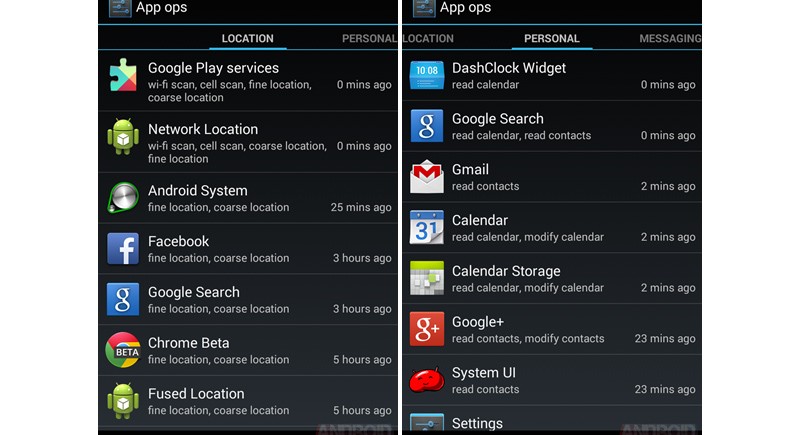
Task: Open Calendar row with modify calendar
Action: (552, 228)
